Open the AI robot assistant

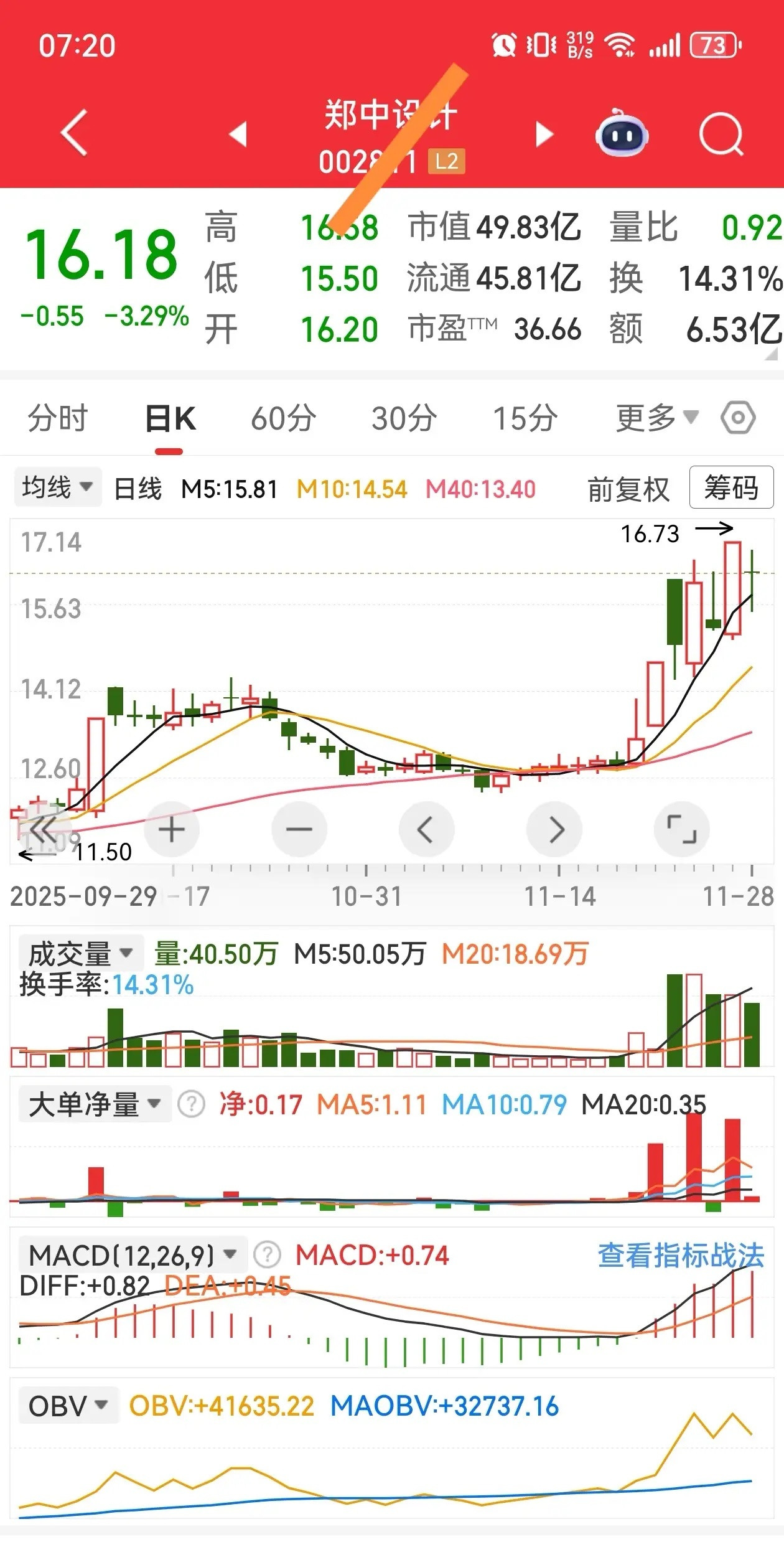(622, 133)
